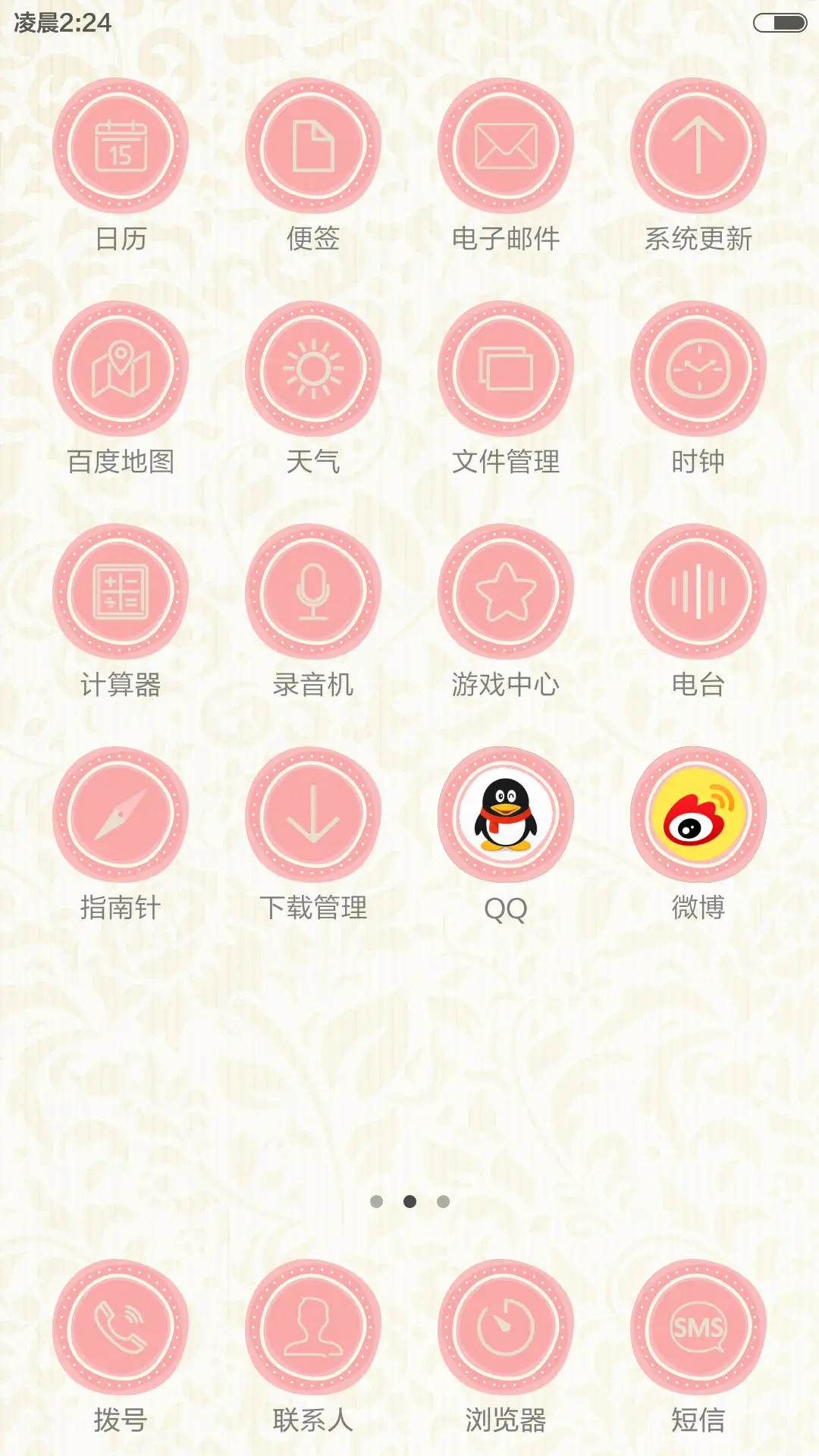Open the 电子邮件 email app
The height and width of the screenshot is (1456, 819).
504,146
